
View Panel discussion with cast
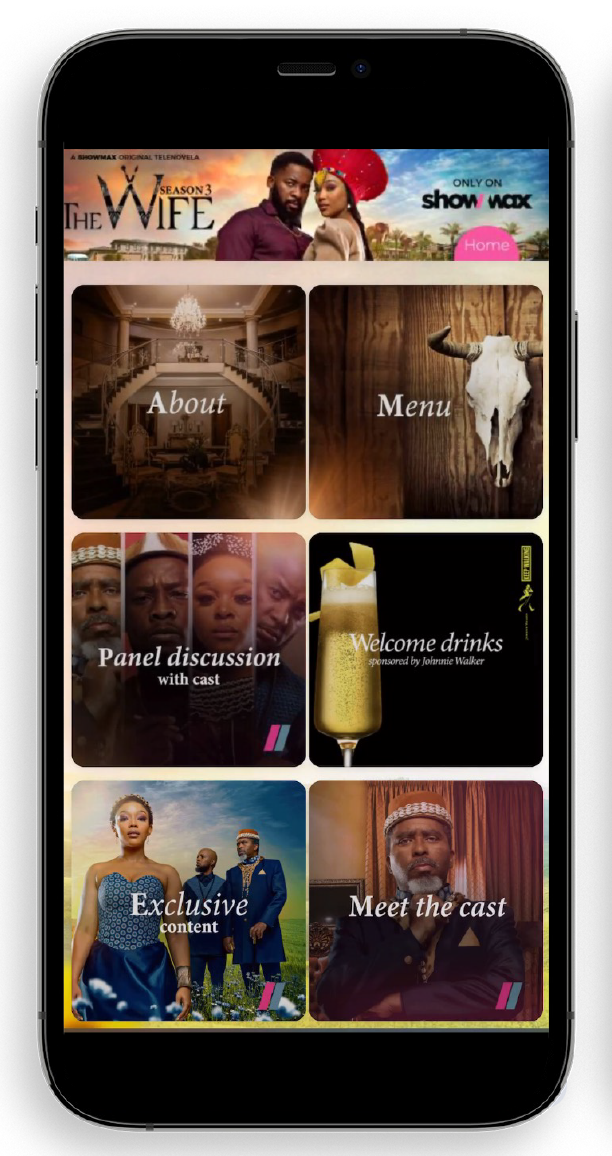click(188, 650)
